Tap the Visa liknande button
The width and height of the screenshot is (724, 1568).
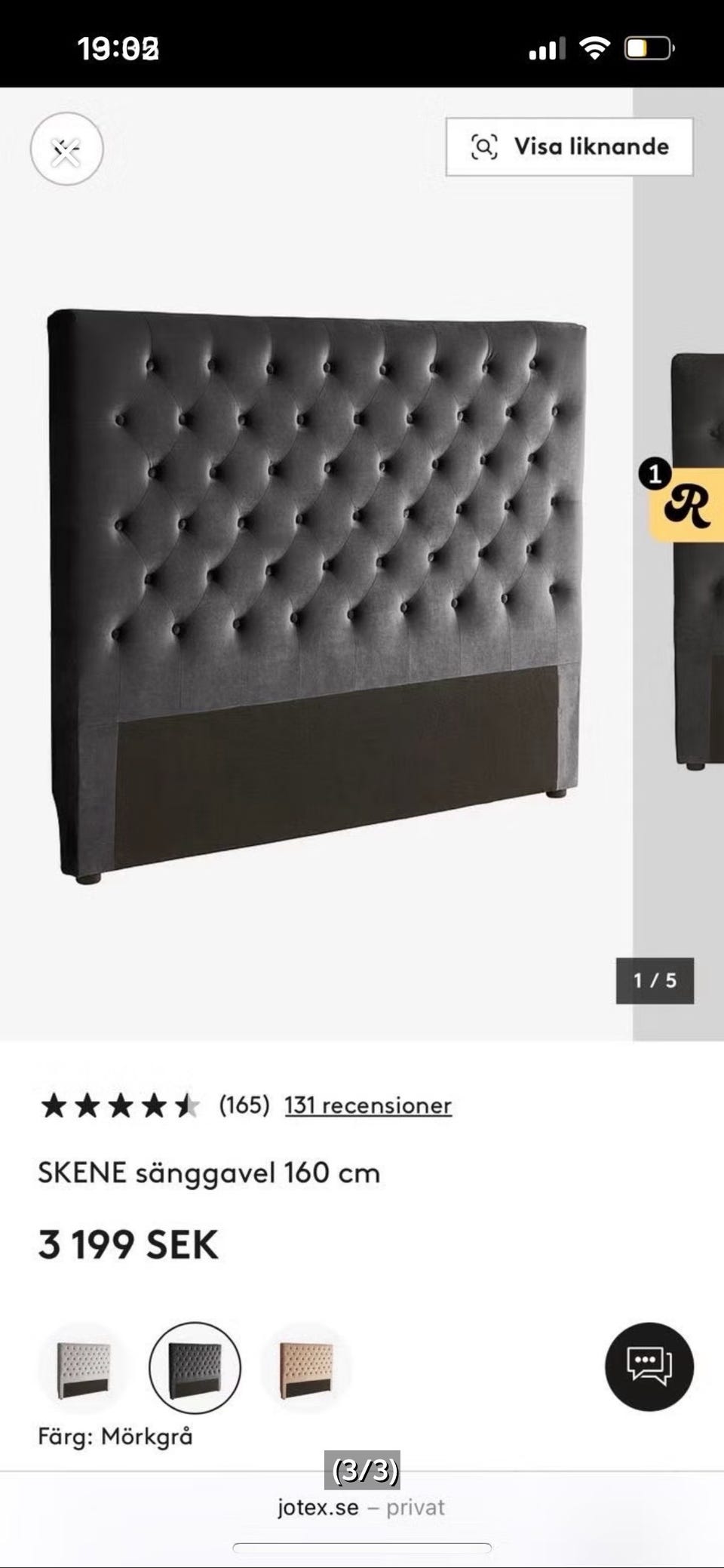[569, 146]
